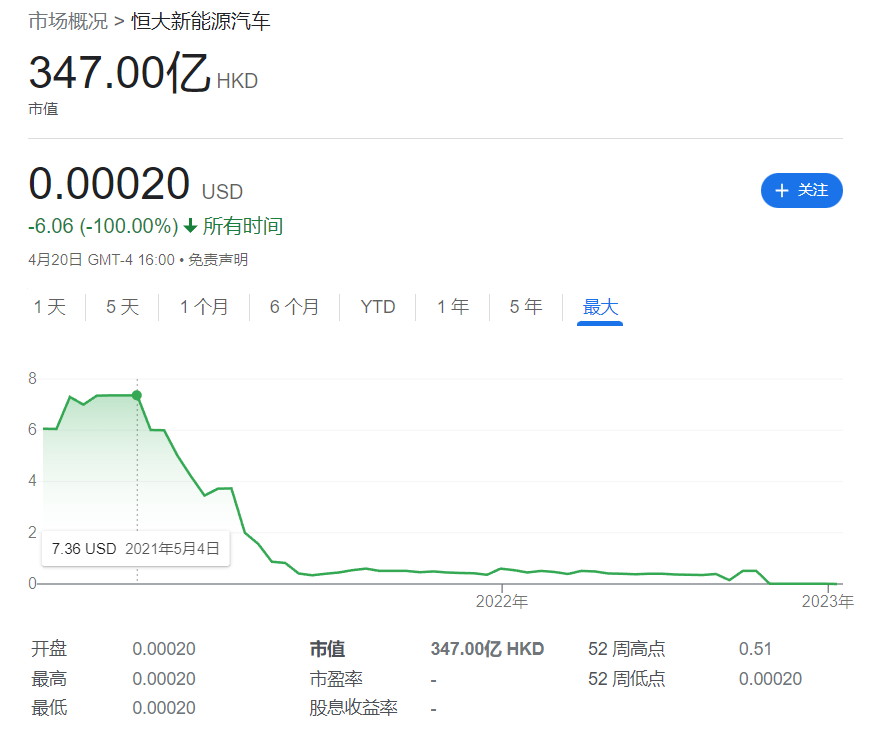
Task: Select the 6 个月 time range
Action: [x=294, y=307]
